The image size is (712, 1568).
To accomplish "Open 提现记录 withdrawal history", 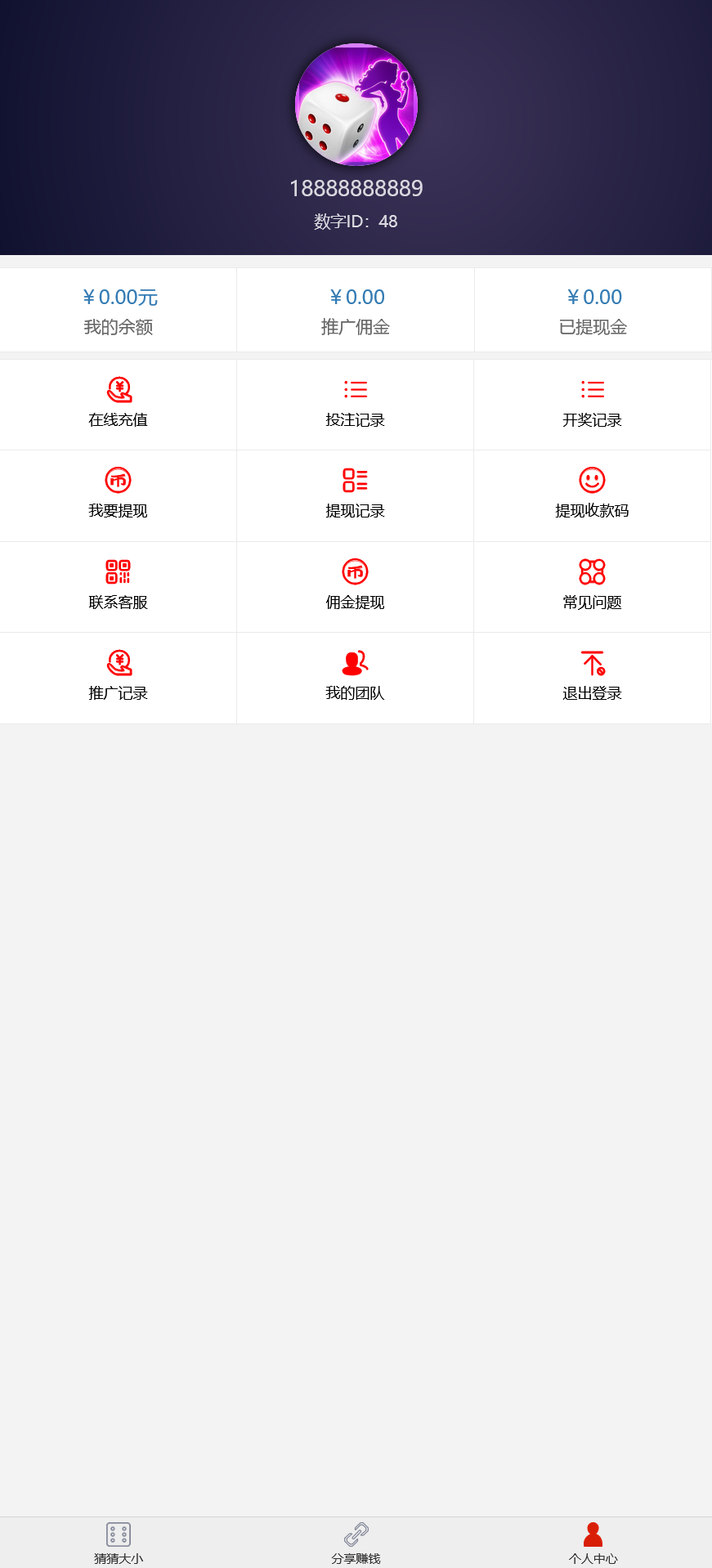I will [x=356, y=495].
